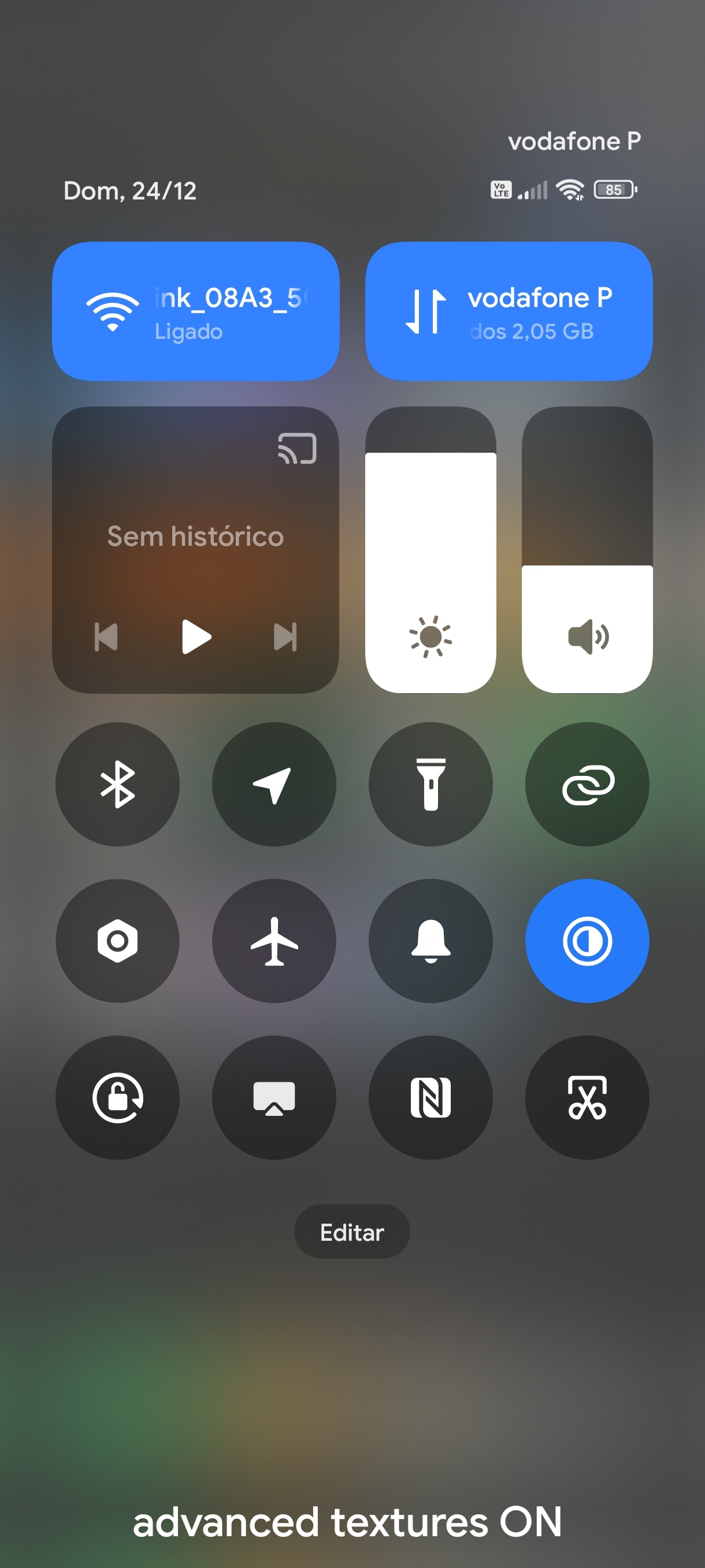705x1568 pixels.
Task: Skip to the previous track
Action: (x=106, y=637)
